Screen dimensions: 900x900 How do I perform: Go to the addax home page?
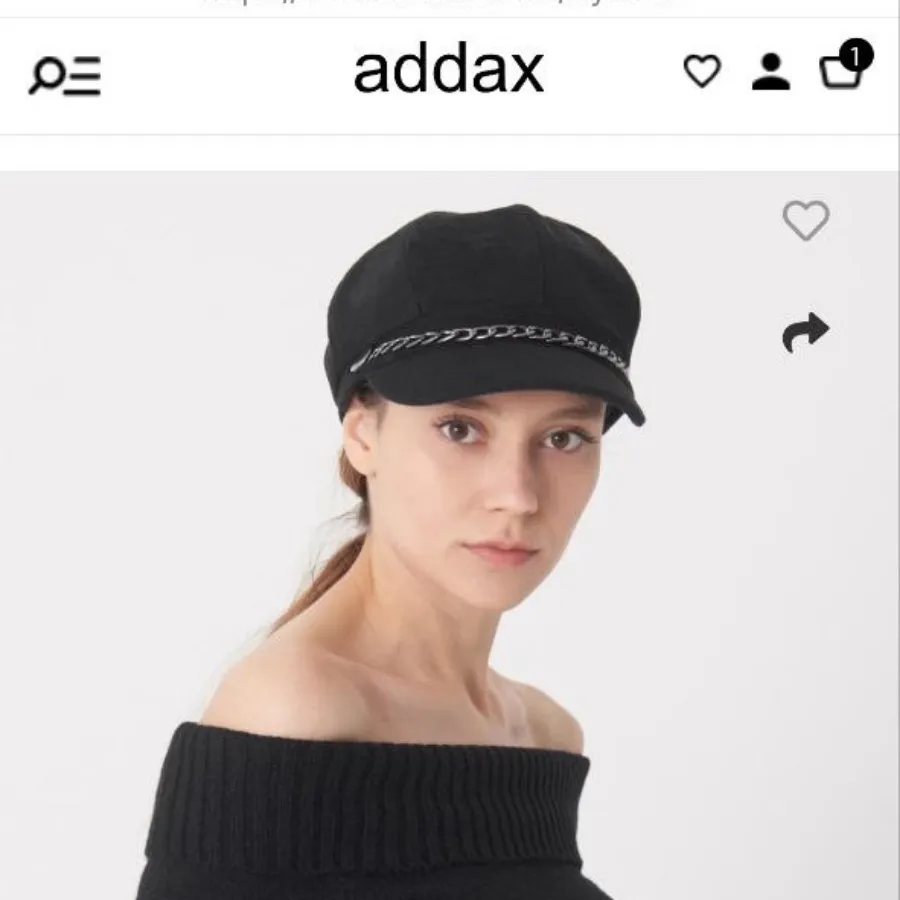[x=448, y=70]
